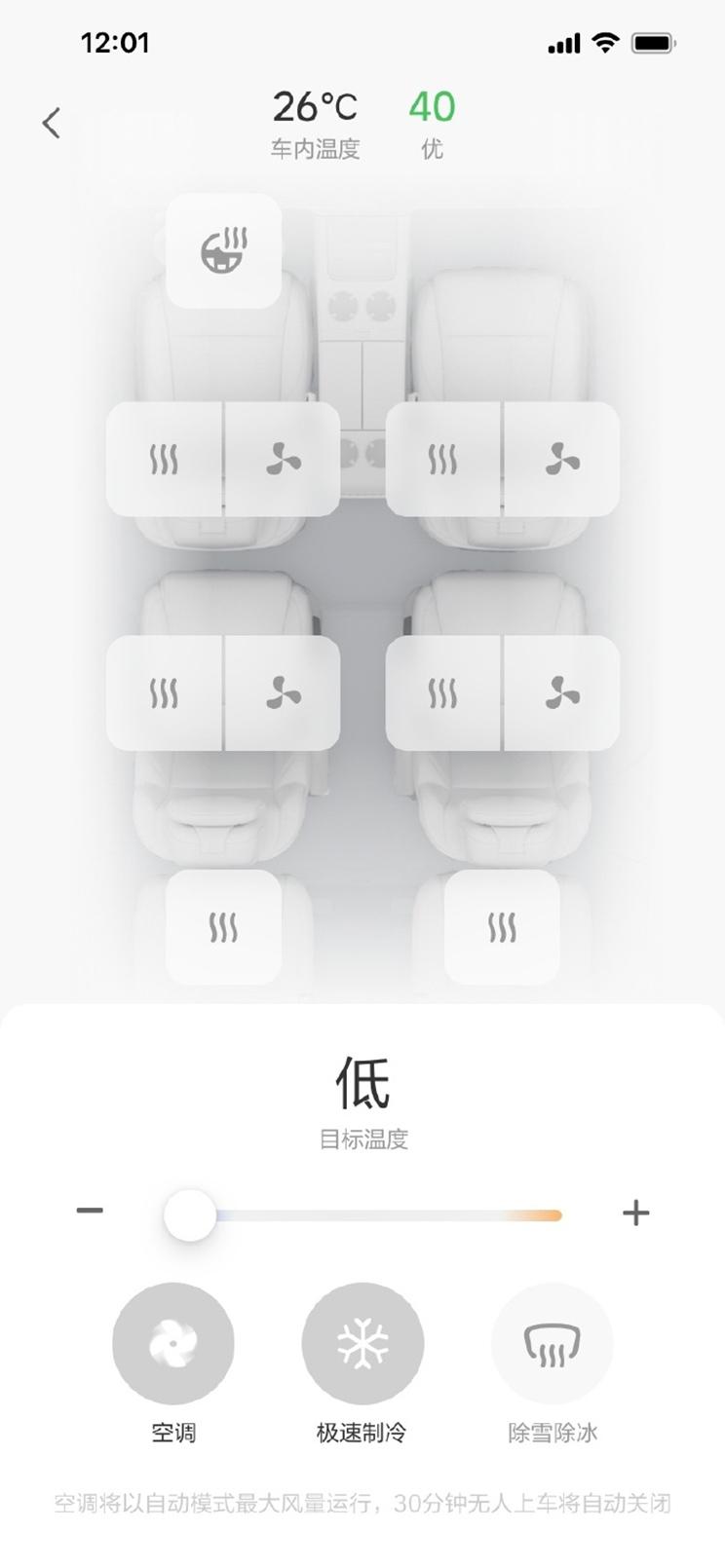This screenshot has height=1568, width=725.
Task: Enable second-row right seat ventilation
Action: tap(561, 693)
